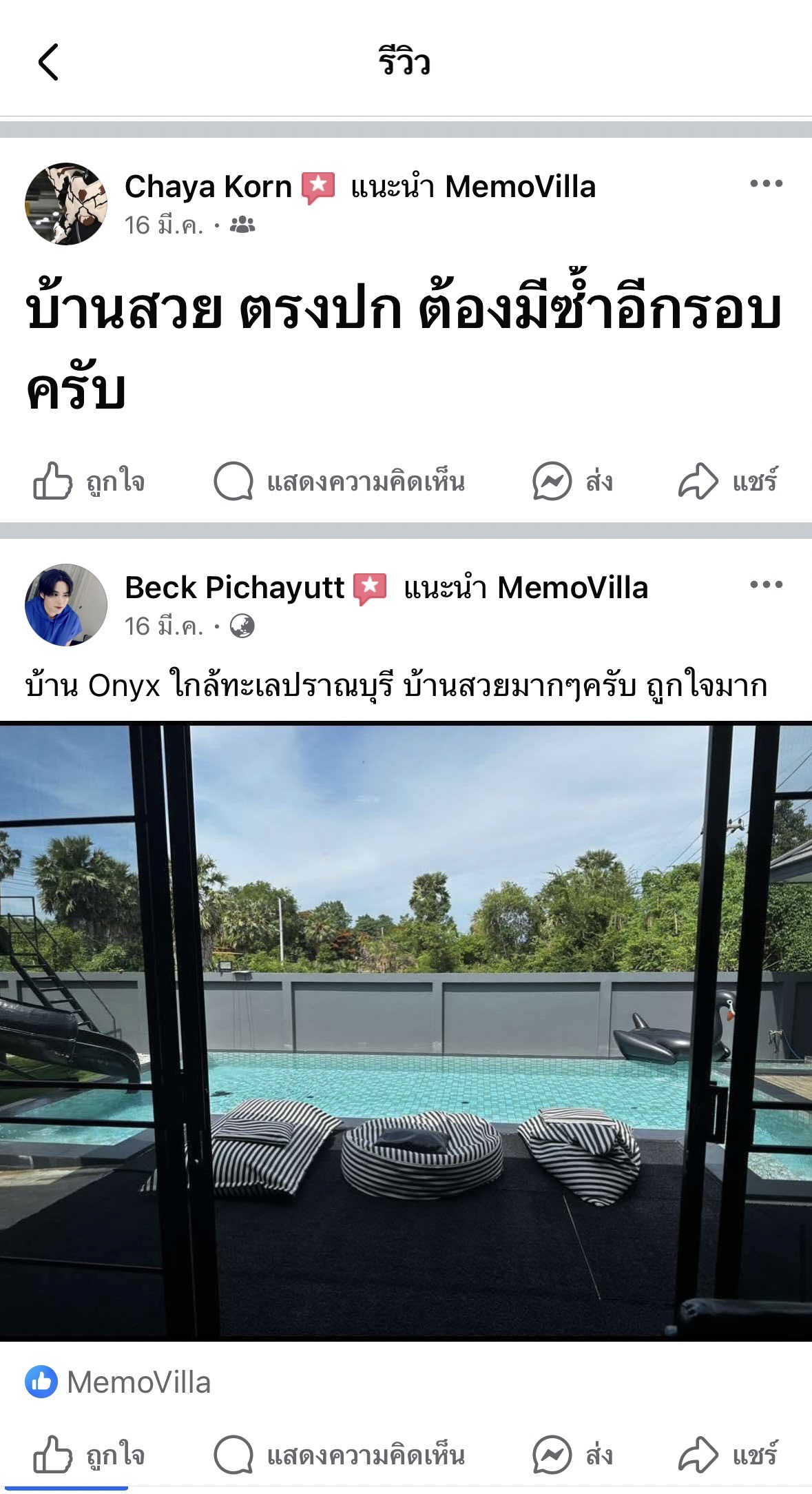Image resolution: width=812 pixels, height=1494 pixels.
Task: Open the pool photo in Beck's review
Action: (x=406, y=1032)
